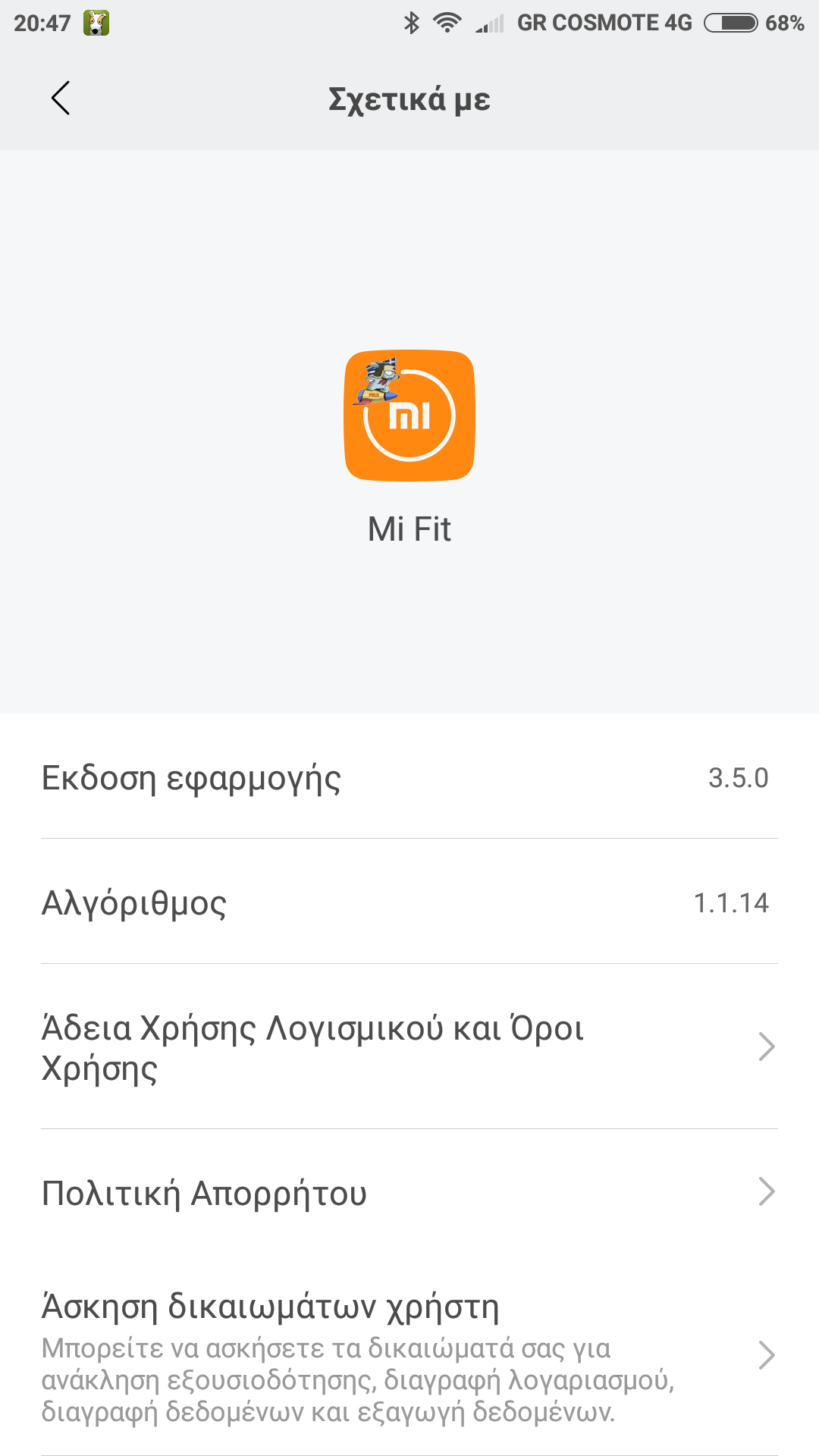Open the Πολιτική Απορρήτου row
The width and height of the screenshot is (819, 1456).
coord(409,1193)
